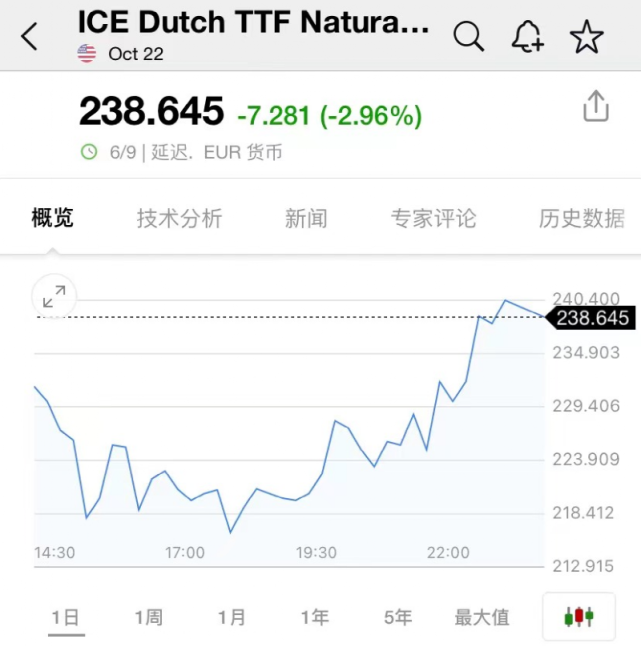Add to watchlist with the star icon
641x647 pixels.
click(587, 37)
